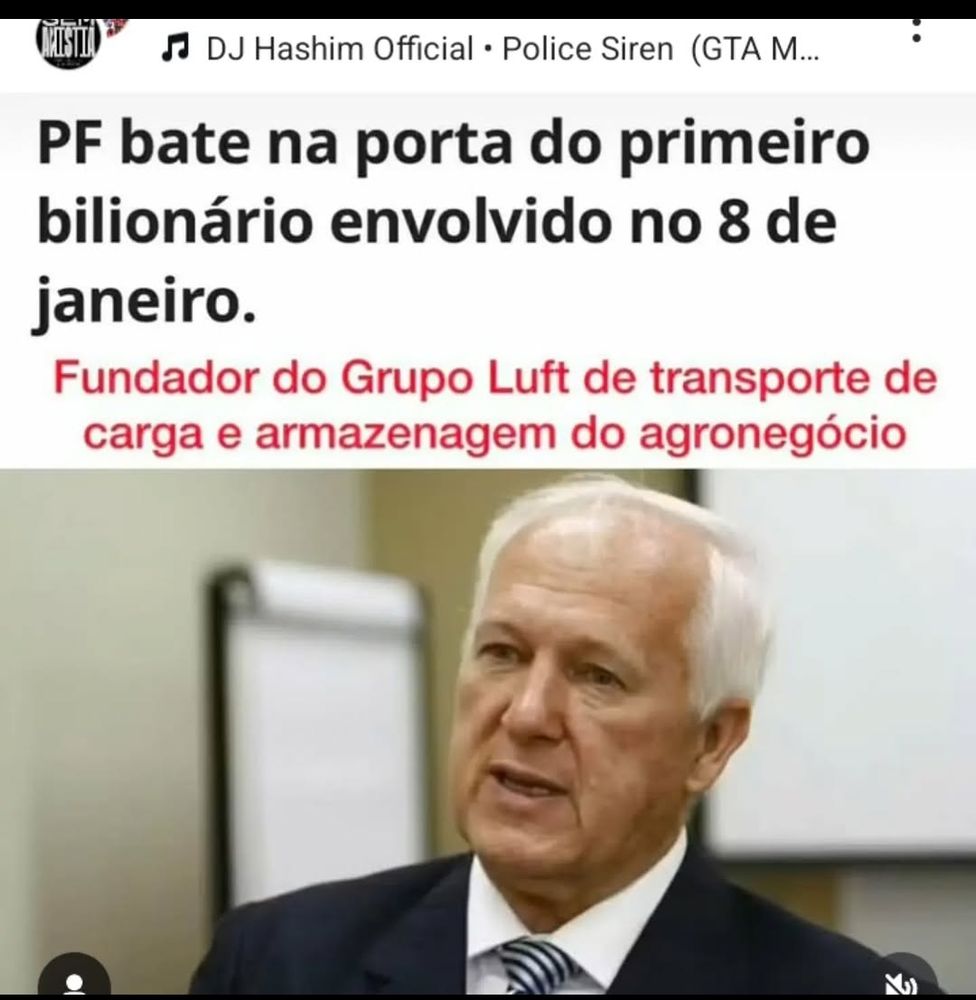This screenshot has width=976, height=1000.
Task: Open more options via the vertical ellipsis
Action: (916, 33)
